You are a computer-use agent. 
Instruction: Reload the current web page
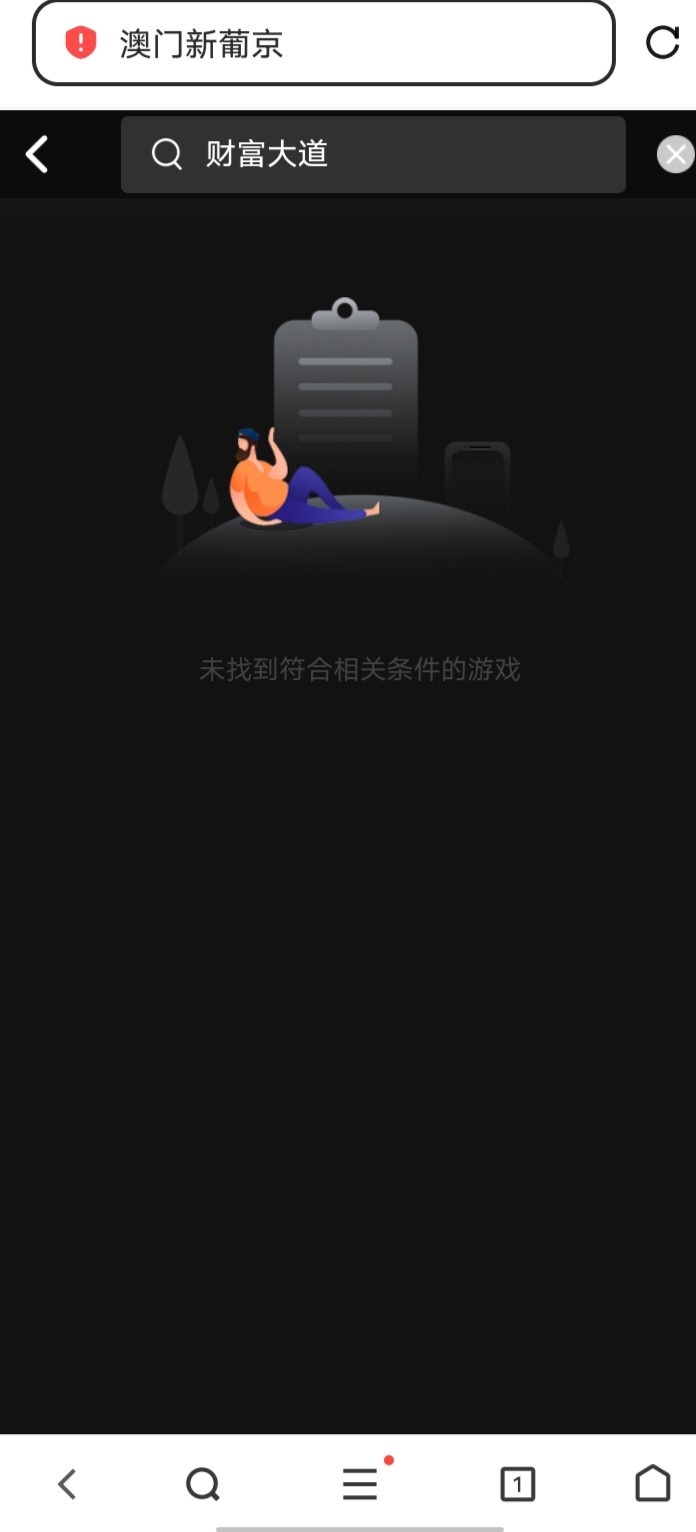(662, 43)
